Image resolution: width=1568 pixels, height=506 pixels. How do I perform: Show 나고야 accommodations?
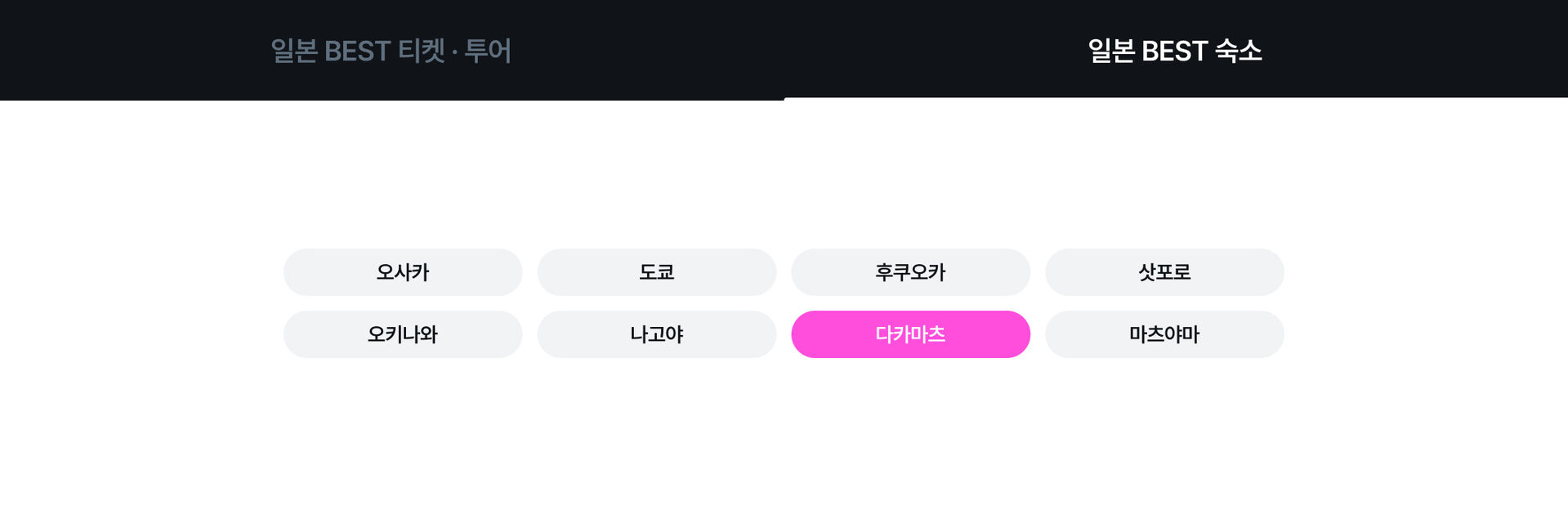(x=657, y=334)
